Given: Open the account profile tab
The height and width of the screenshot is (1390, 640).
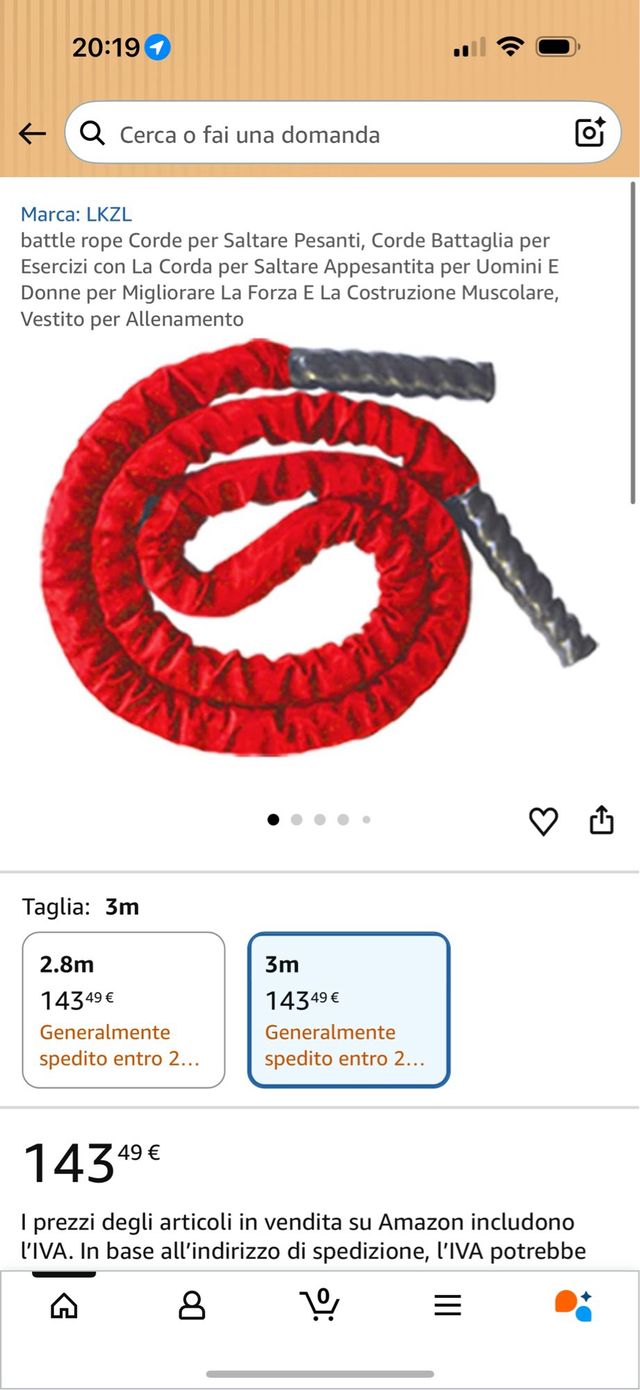Looking at the screenshot, I should [x=192, y=1305].
